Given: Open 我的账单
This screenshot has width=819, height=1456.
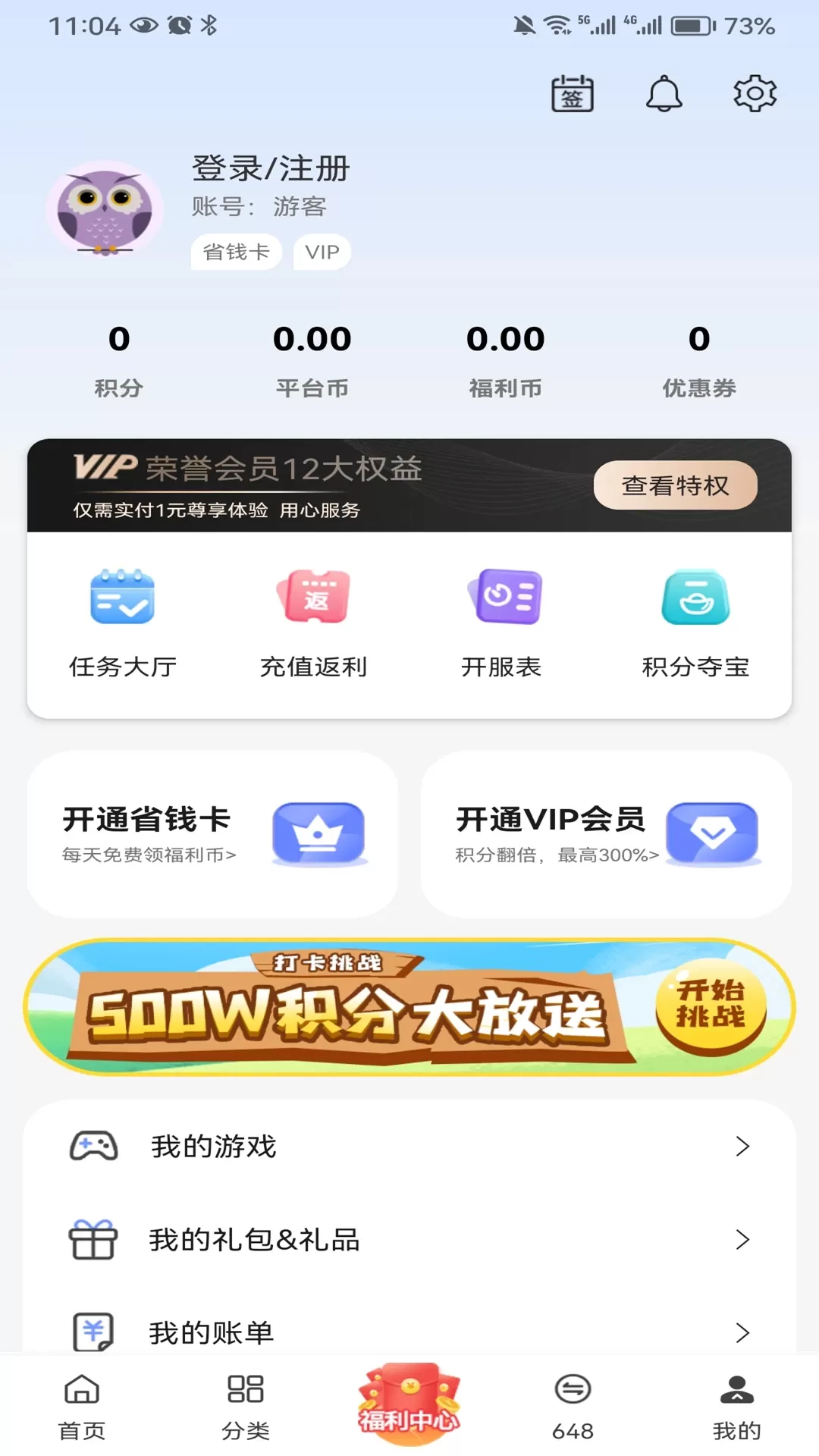Looking at the screenshot, I should (409, 1332).
